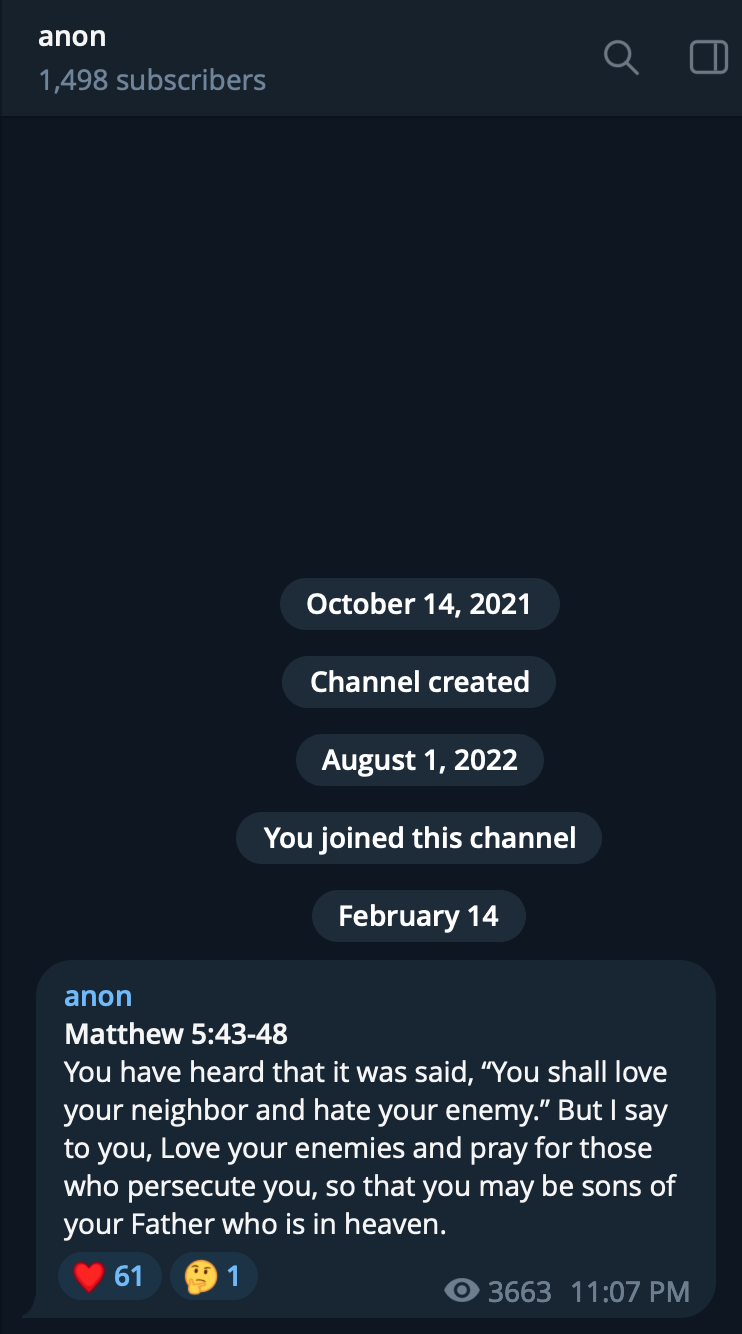Screen dimensions: 742x1334
Task: Toggle the right sidebar panel
Action: (709, 58)
